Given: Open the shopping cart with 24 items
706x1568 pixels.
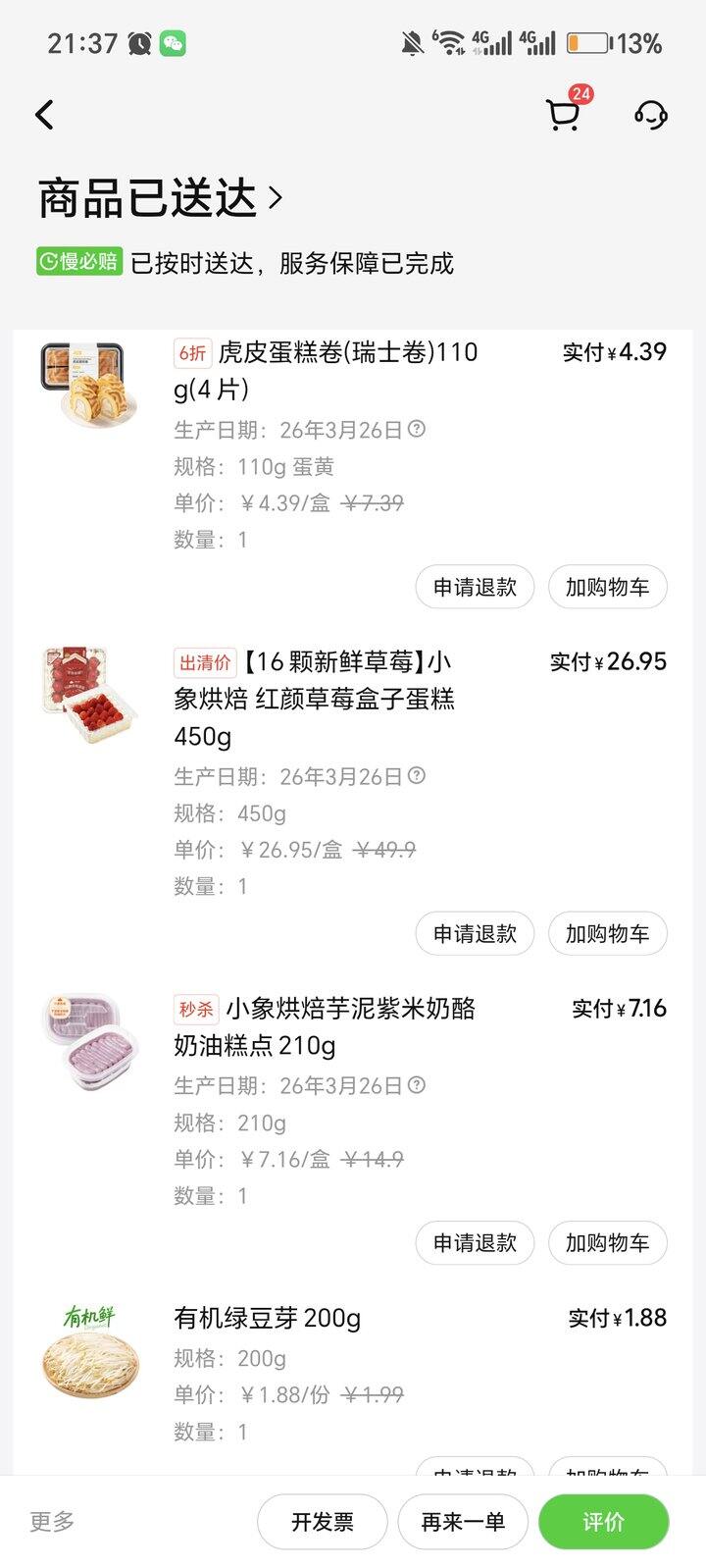Looking at the screenshot, I should 564,114.
